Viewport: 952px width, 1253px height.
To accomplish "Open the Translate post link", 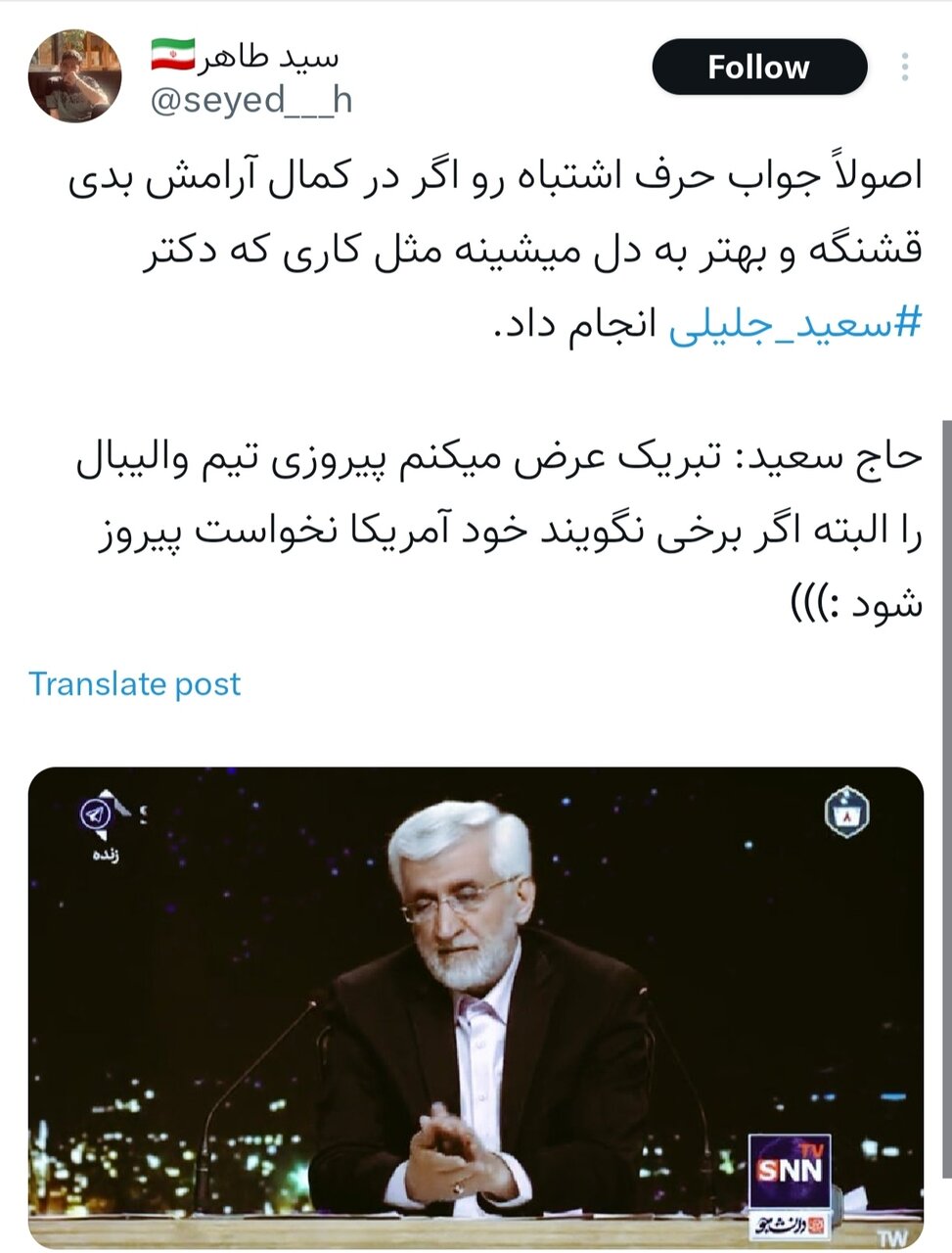I will (134, 684).
